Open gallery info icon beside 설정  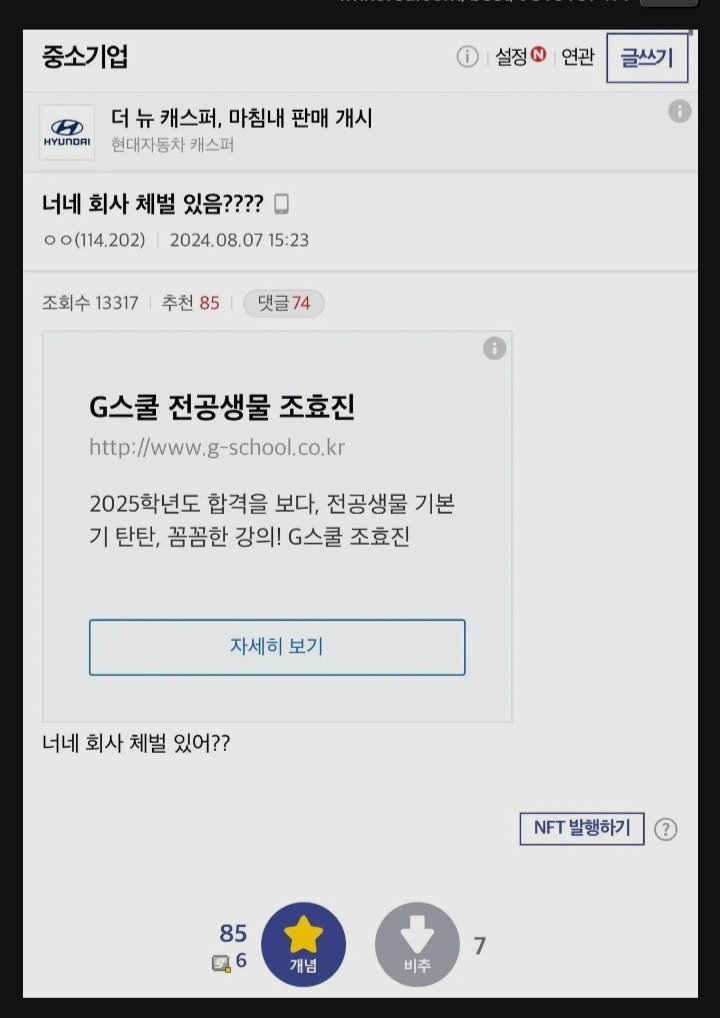pos(467,57)
